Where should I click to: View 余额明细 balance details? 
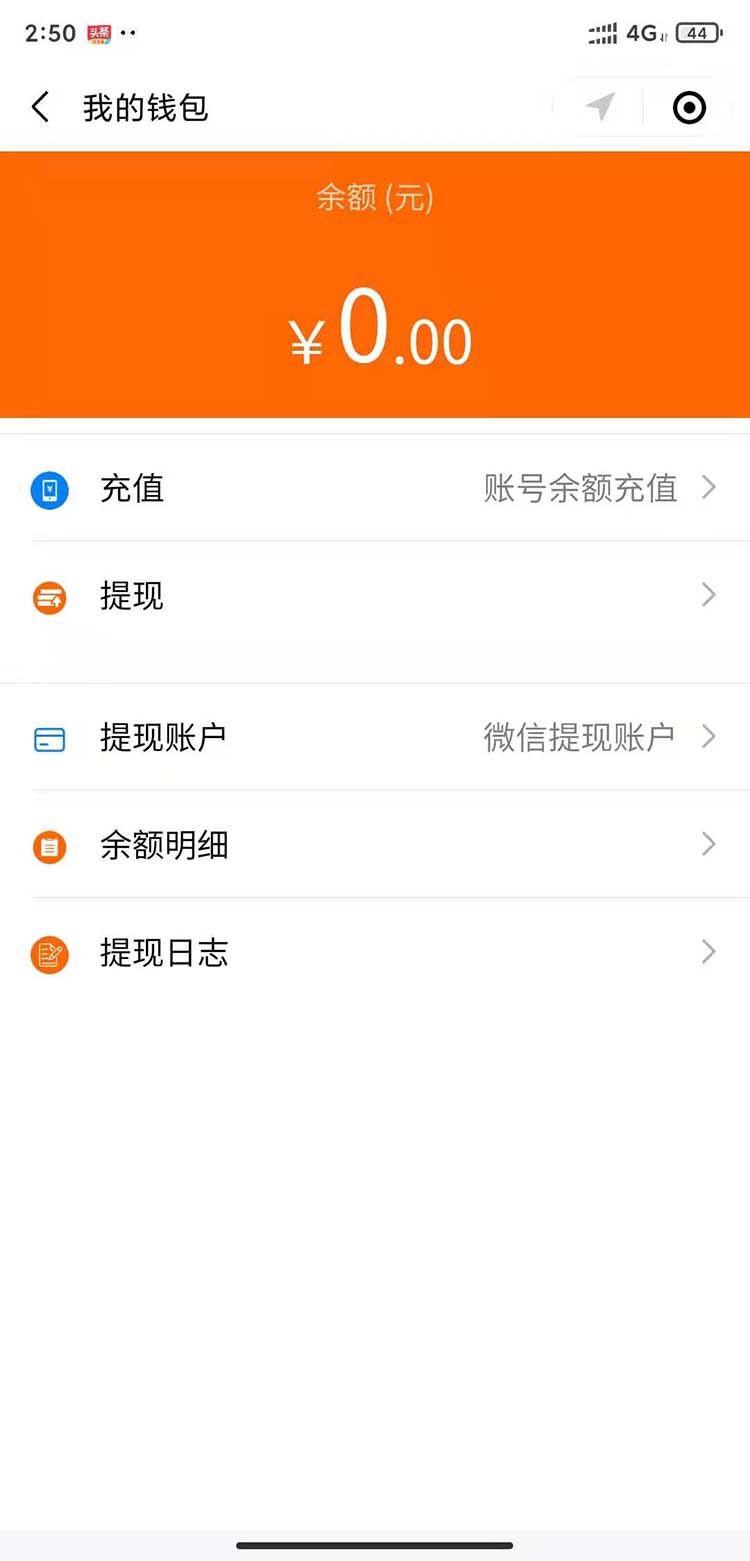click(375, 845)
